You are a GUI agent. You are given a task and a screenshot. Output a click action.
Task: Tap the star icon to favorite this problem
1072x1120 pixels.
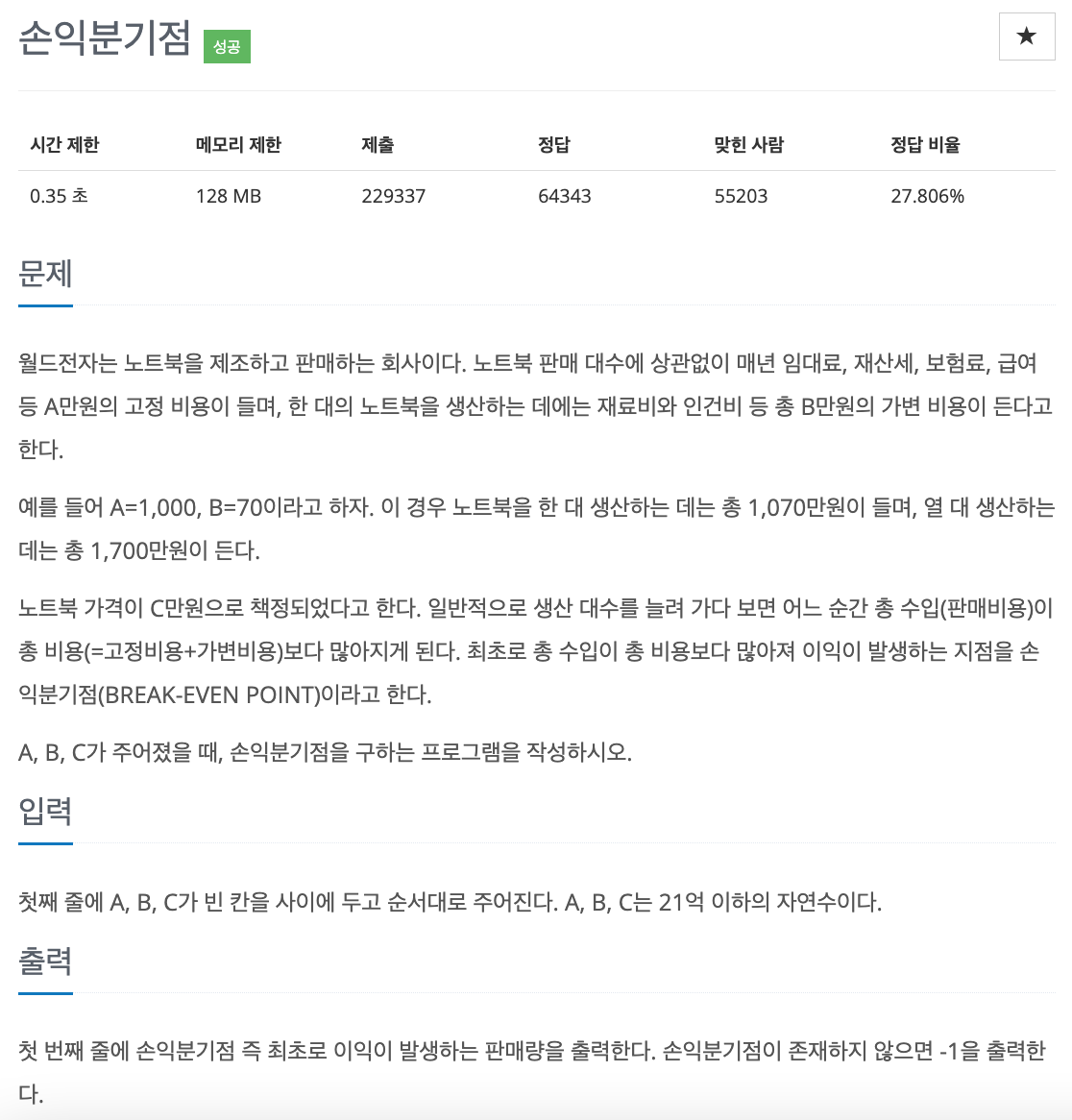pyautogui.click(x=1026, y=37)
